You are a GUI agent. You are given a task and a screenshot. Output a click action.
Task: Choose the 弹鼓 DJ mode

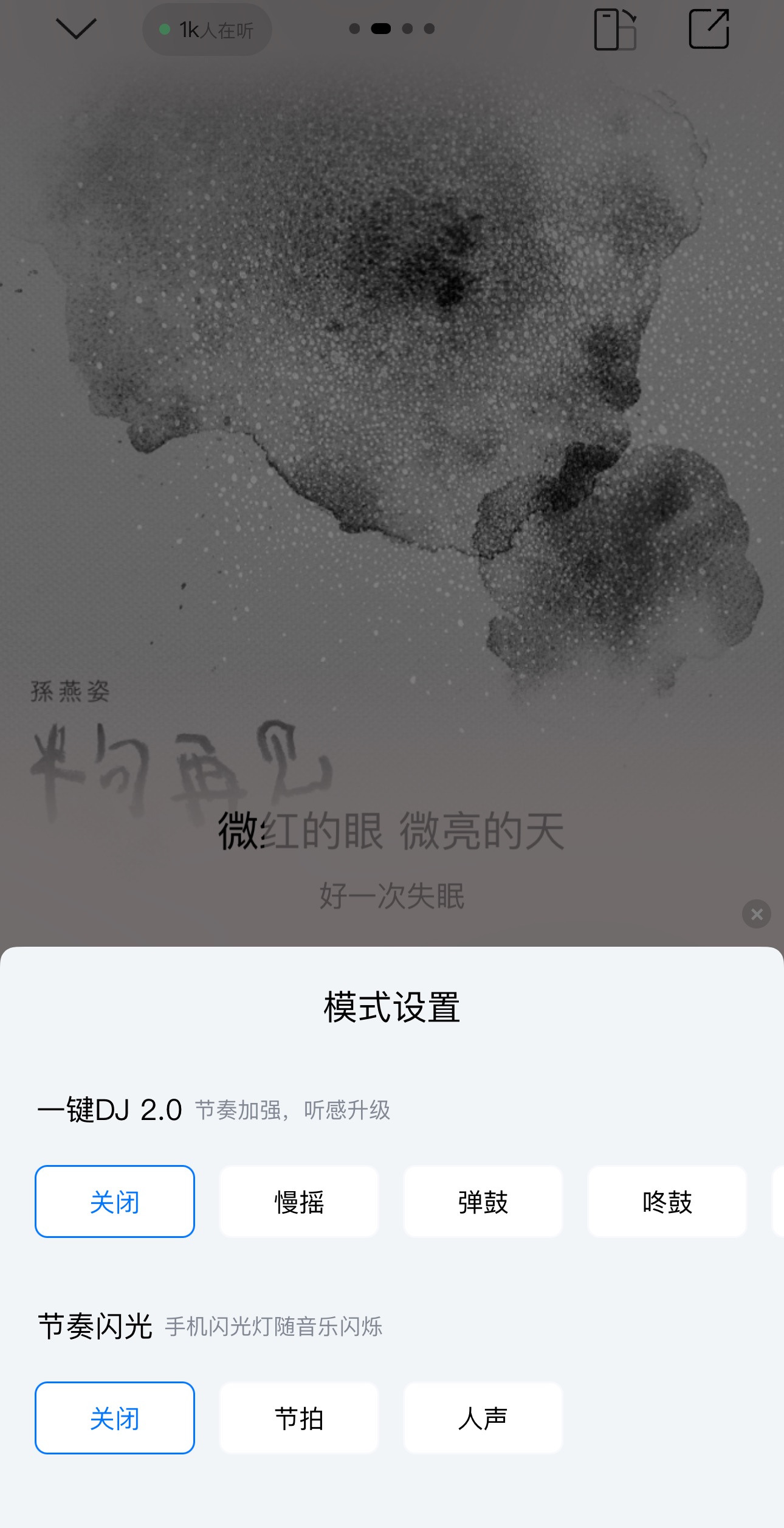(483, 1201)
